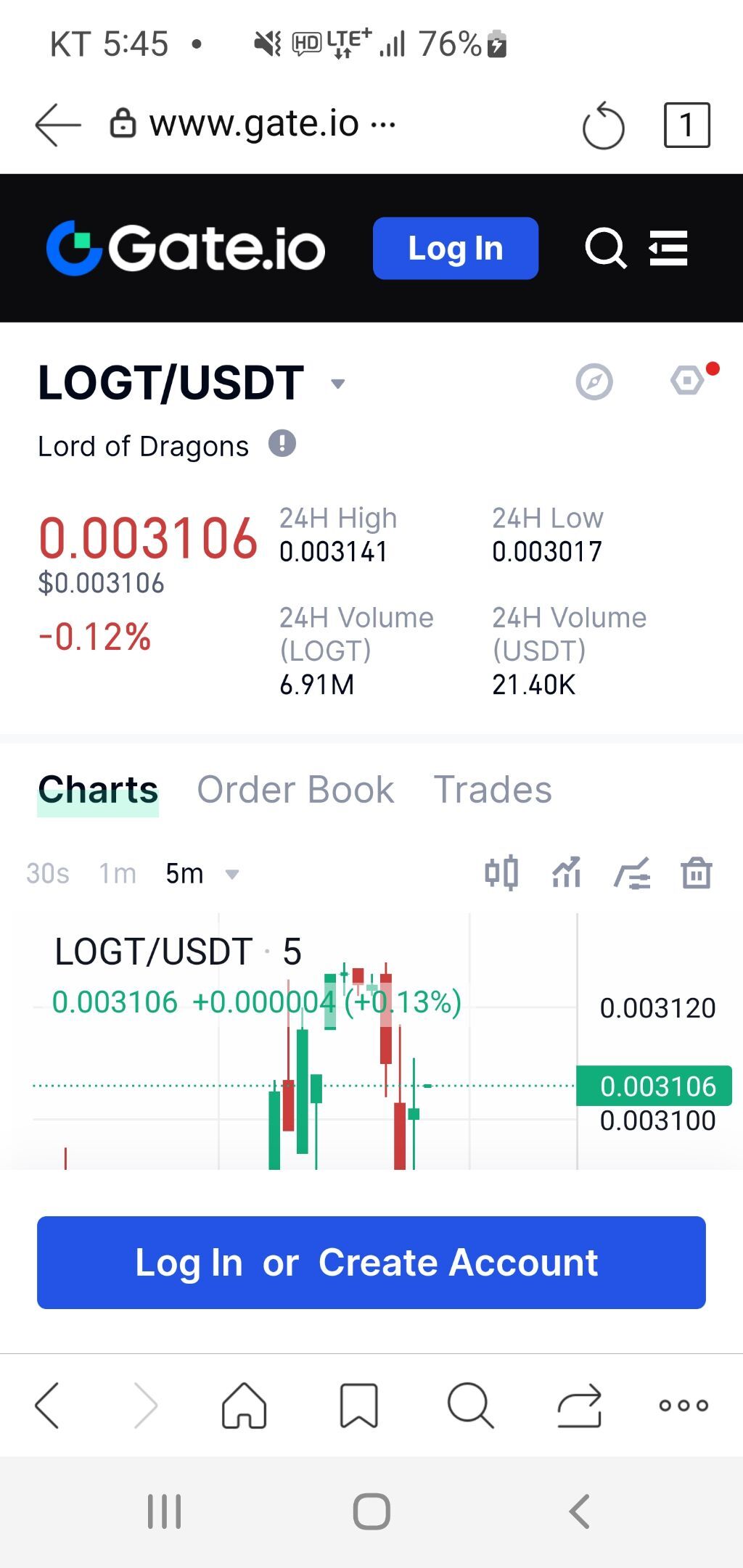This screenshot has width=743, height=1568.
Task: Tap the Log In button in header
Action: click(x=456, y=248)
